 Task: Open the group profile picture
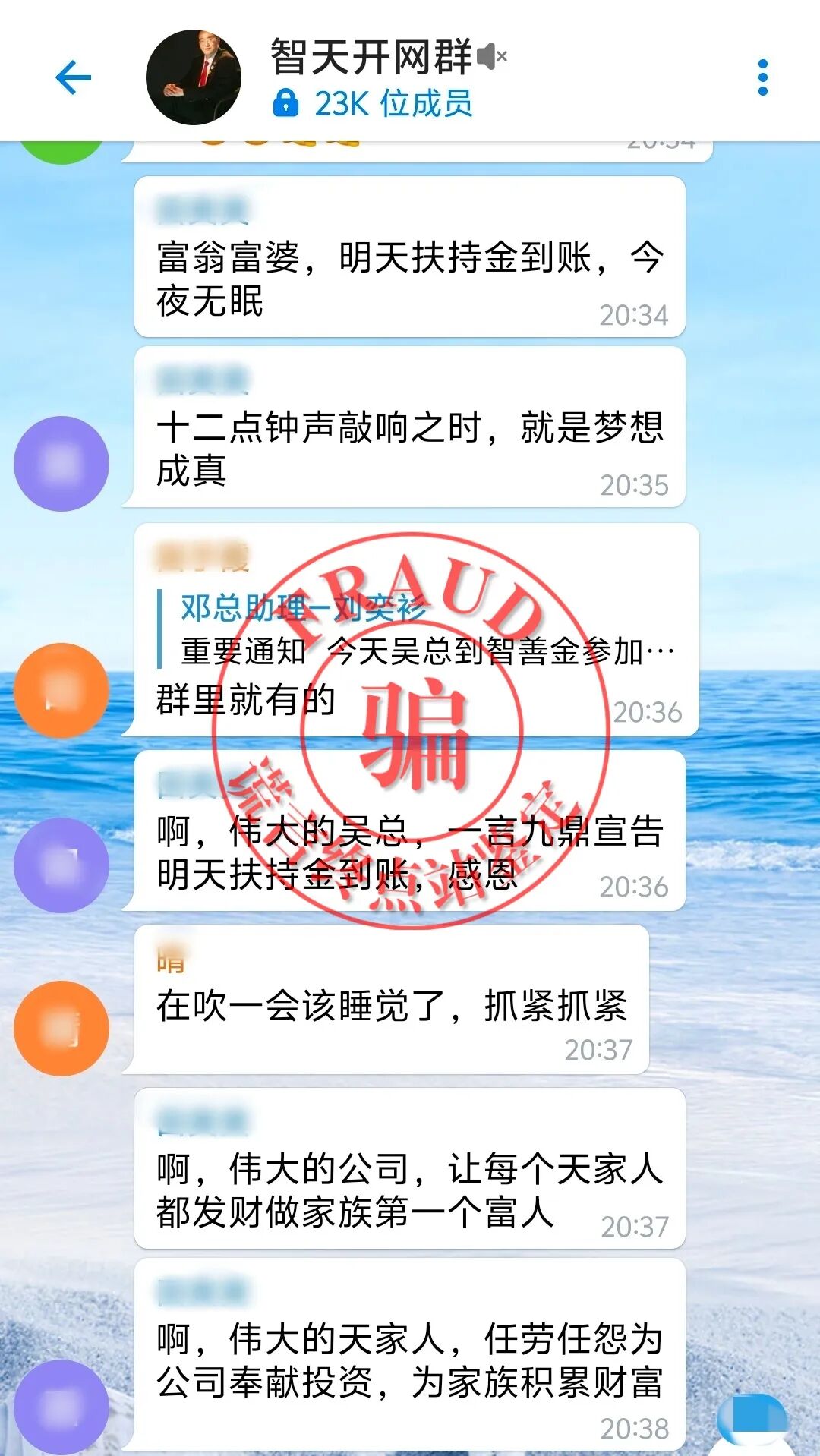193,77
